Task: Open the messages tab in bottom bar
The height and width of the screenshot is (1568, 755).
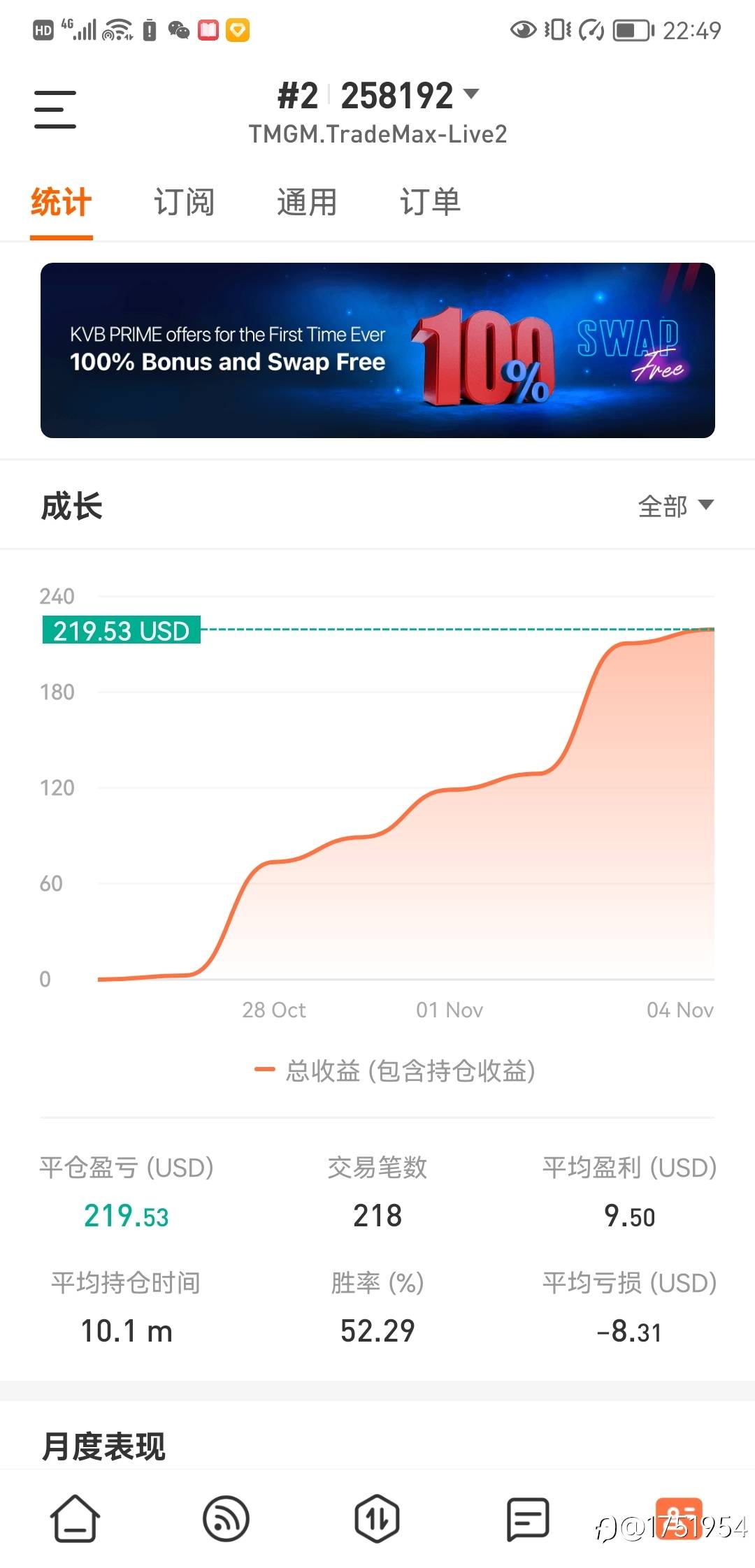Action: click(x=528, y=1518)
